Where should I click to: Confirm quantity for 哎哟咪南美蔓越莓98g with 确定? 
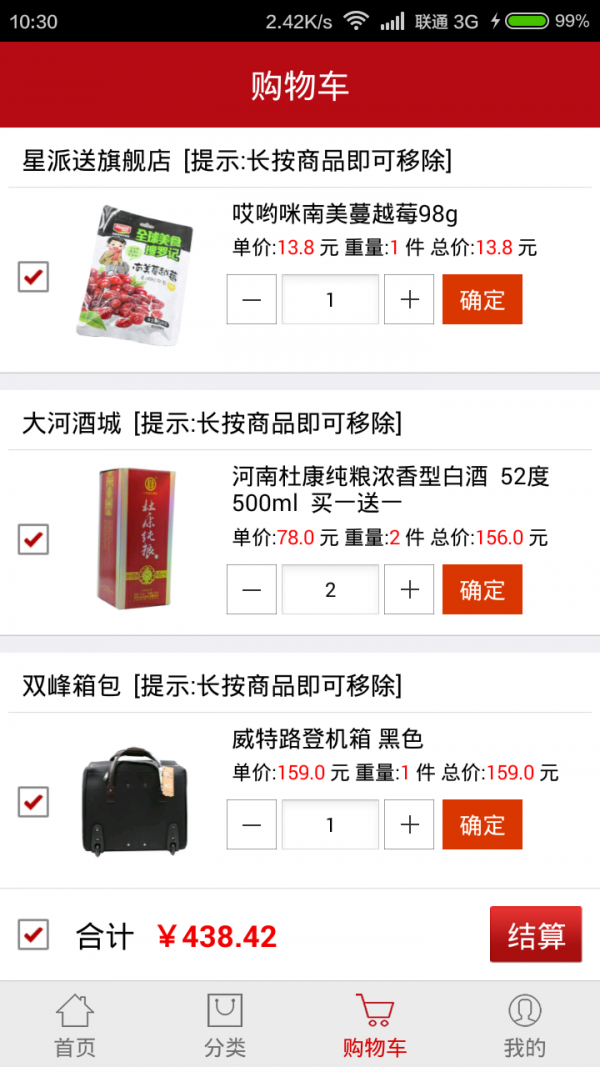[482, 299]
